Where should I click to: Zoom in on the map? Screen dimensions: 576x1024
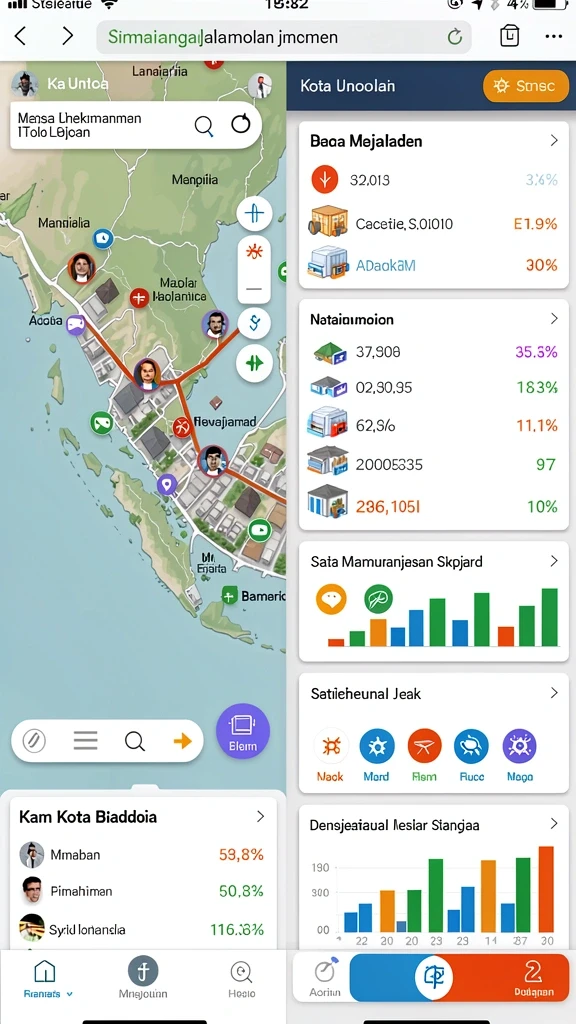[254, 213]
